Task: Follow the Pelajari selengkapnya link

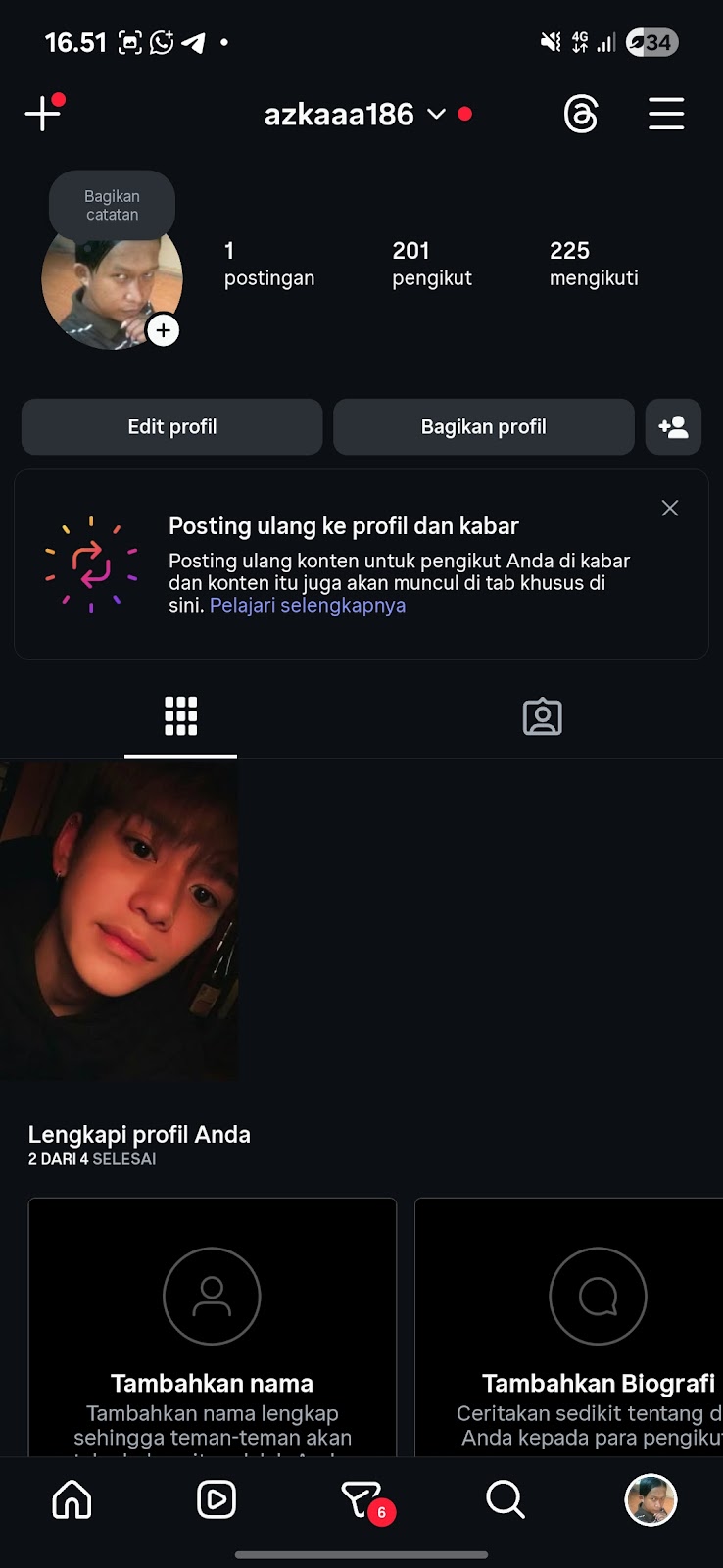Action: [308, 606]
